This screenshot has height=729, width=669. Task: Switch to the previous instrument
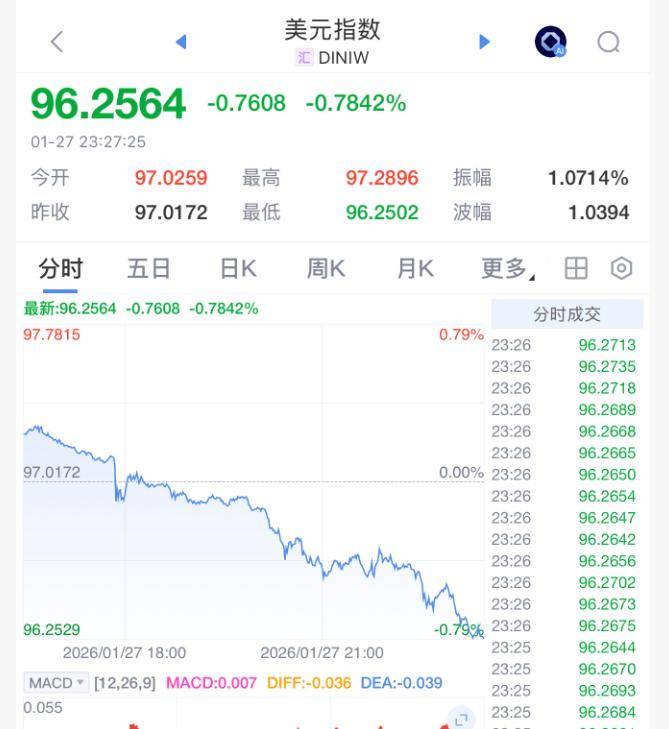pyautogui.click(x=181, y=41)
